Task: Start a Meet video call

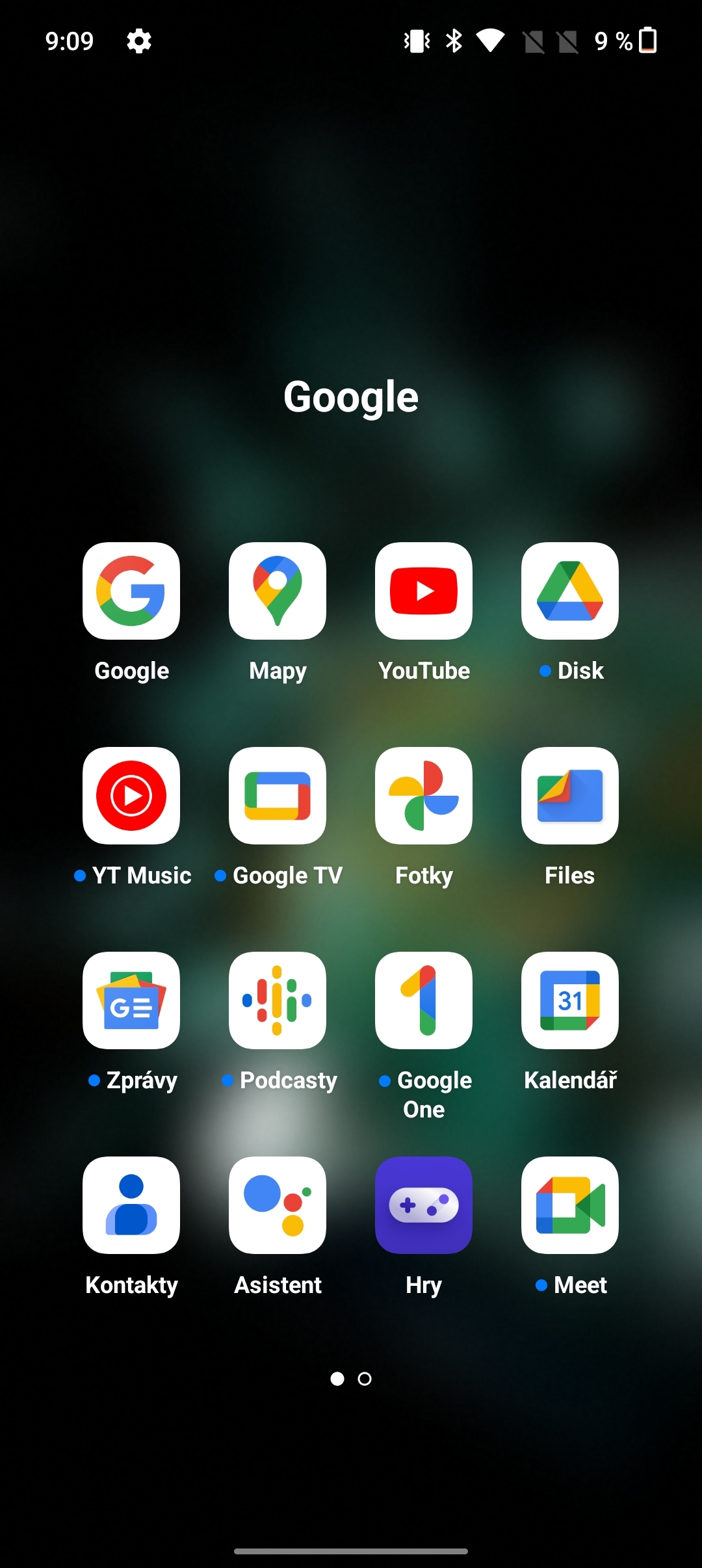Action: [x=569, y=1205]
